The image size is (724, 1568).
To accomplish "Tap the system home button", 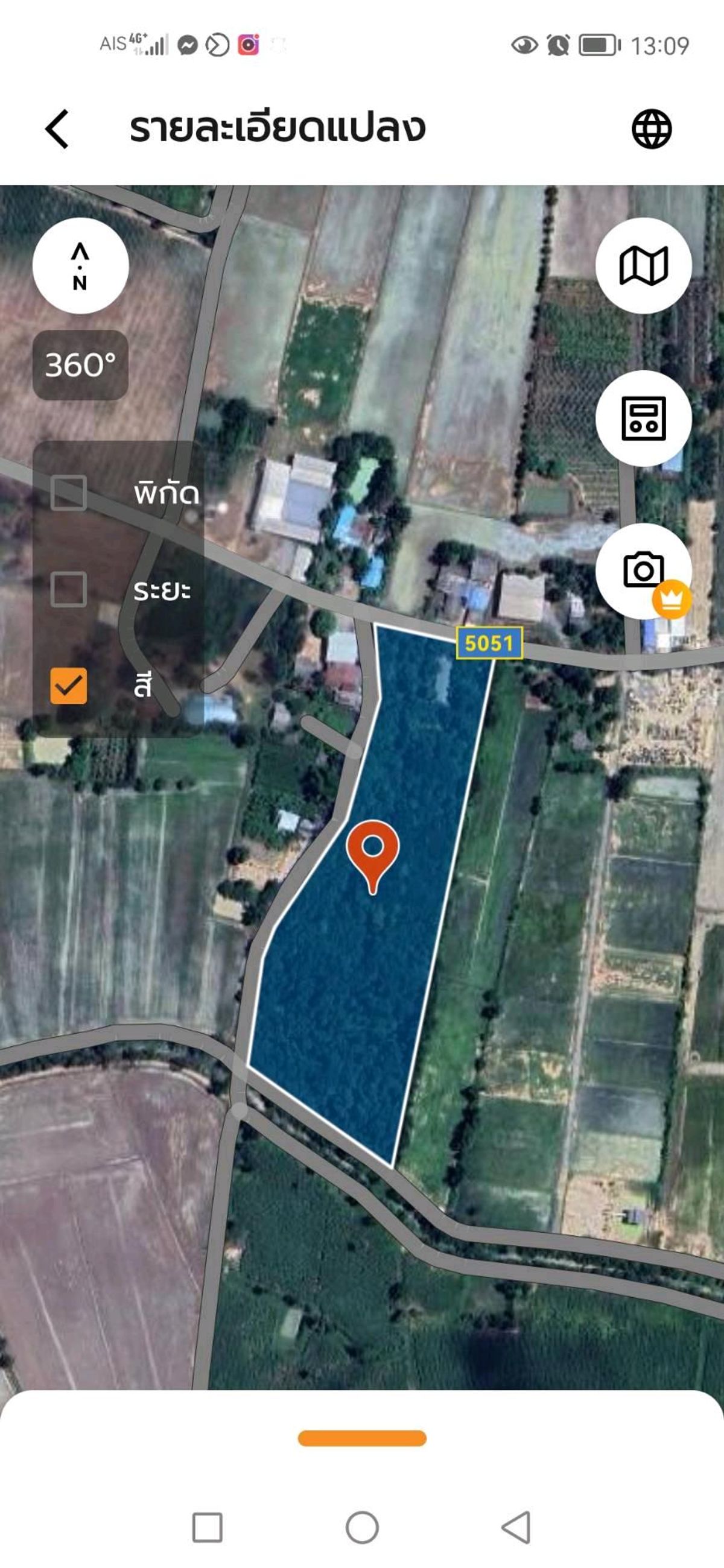I will tap(361, 1528).
